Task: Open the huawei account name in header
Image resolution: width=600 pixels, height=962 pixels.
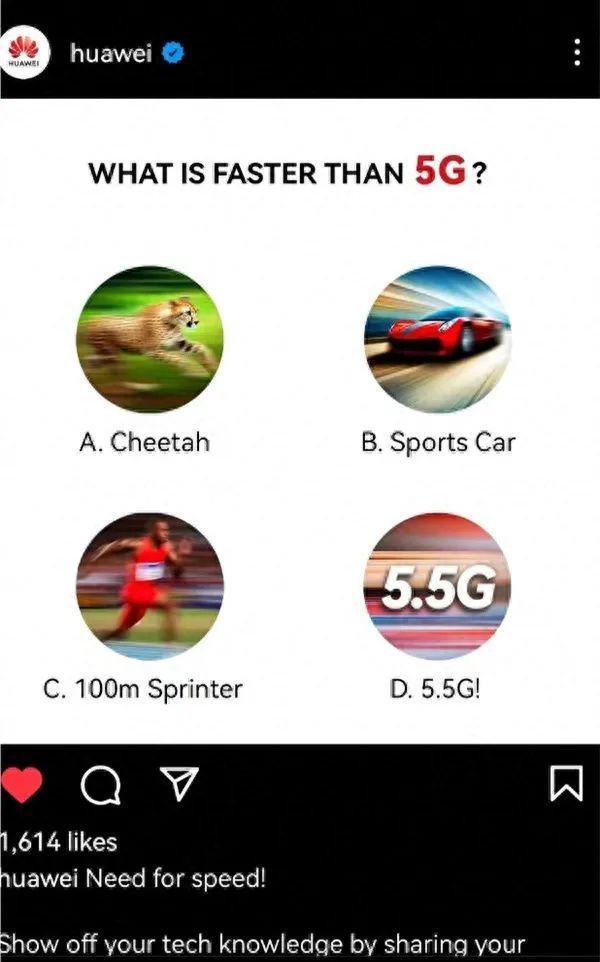Action: (110, 53)
